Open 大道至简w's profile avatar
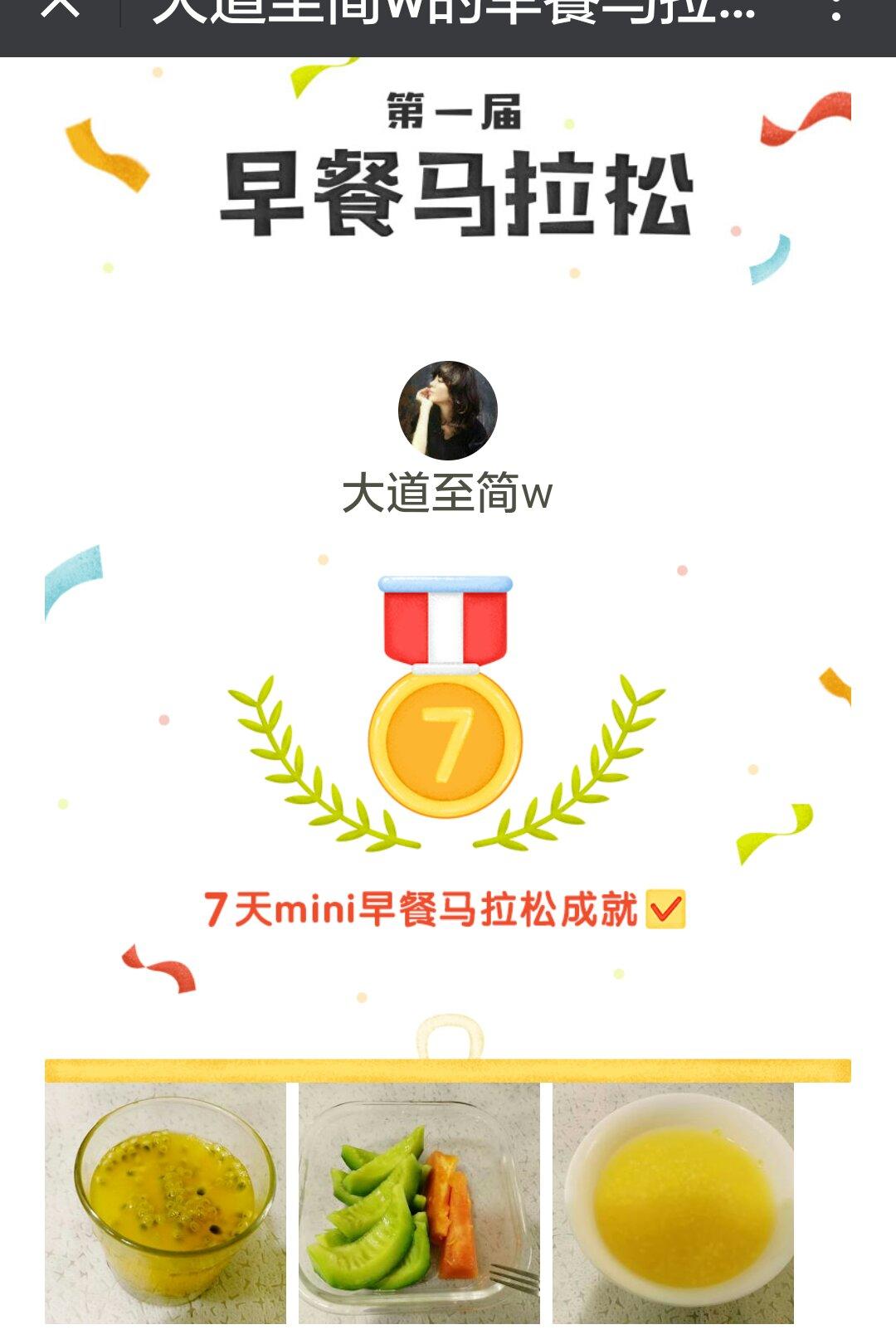Image resolution: width=896 pixels, height=1344 pixels. 448,411
